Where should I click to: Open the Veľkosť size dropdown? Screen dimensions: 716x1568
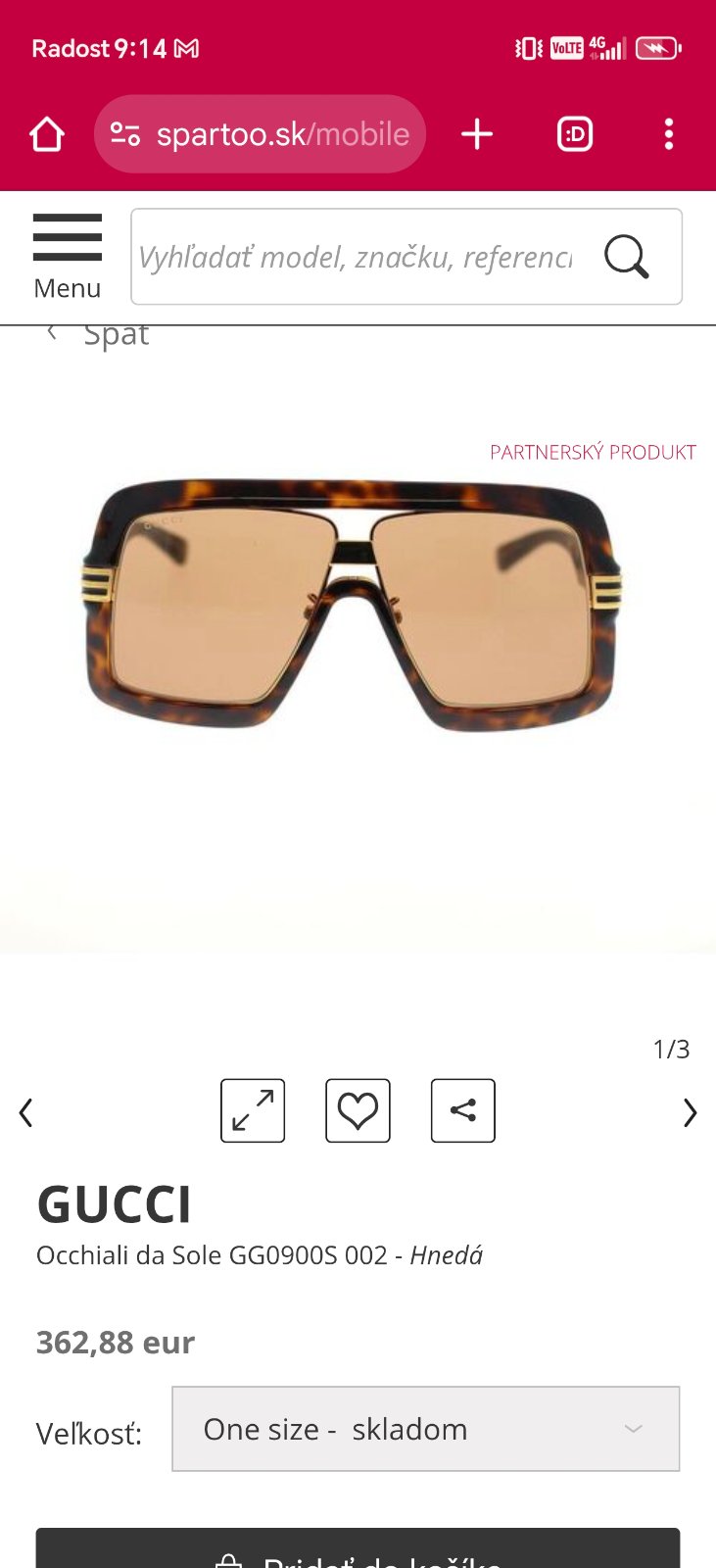425,1429
